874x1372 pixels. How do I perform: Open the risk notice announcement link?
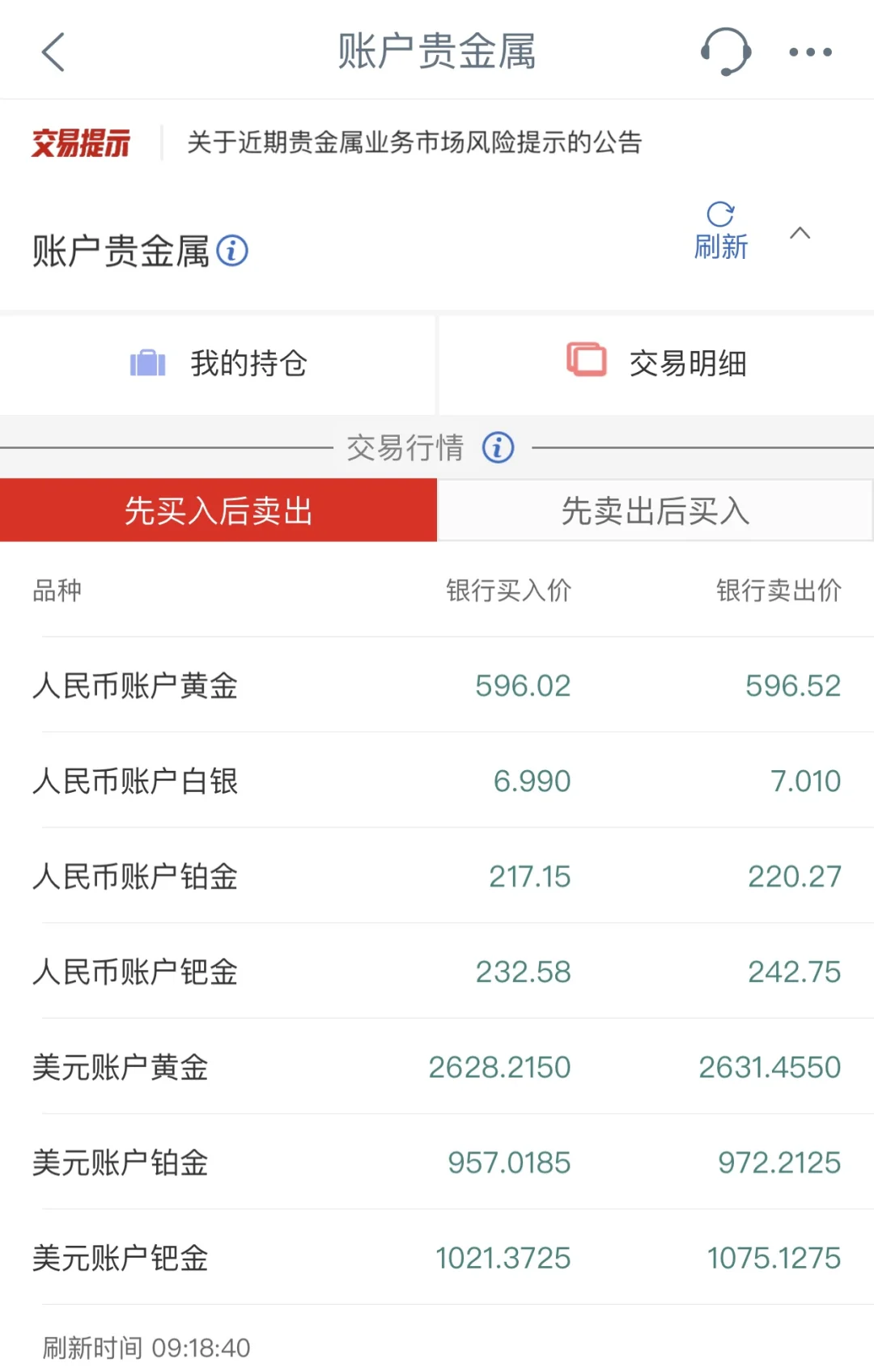pos(413,142)
